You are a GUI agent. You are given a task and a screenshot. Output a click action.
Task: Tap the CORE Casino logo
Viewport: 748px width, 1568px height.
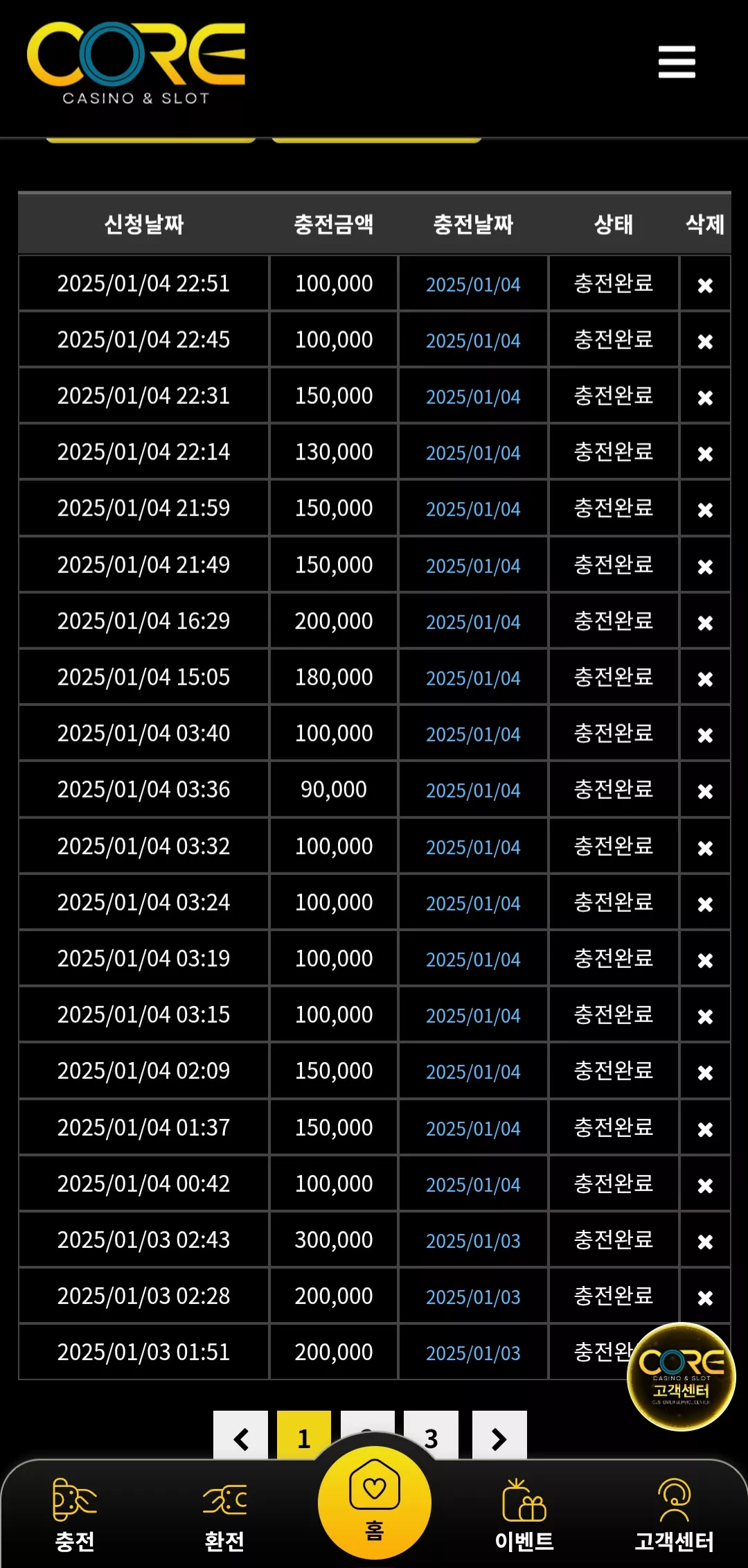(136, 63)
